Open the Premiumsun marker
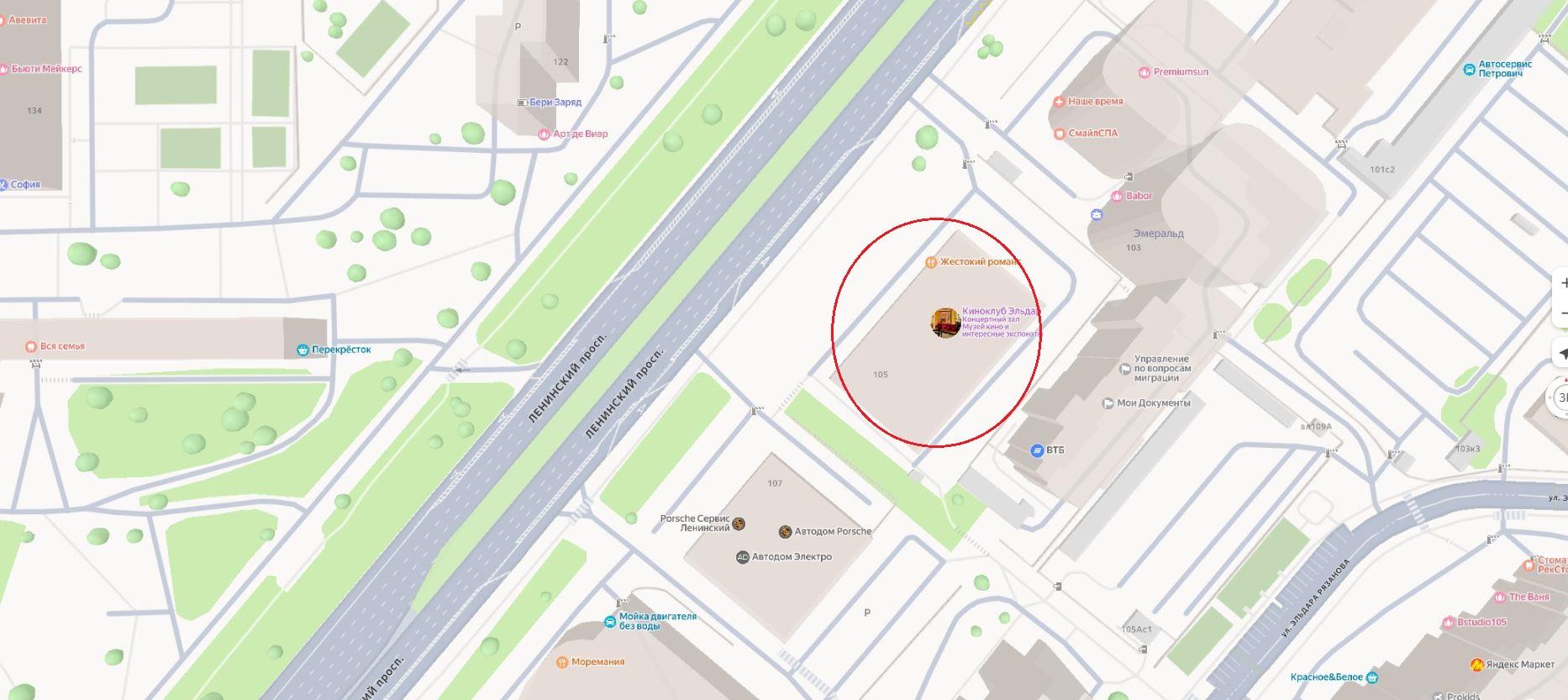The width and height of the screenshot is (1568, 700). tap(1144, 72)
